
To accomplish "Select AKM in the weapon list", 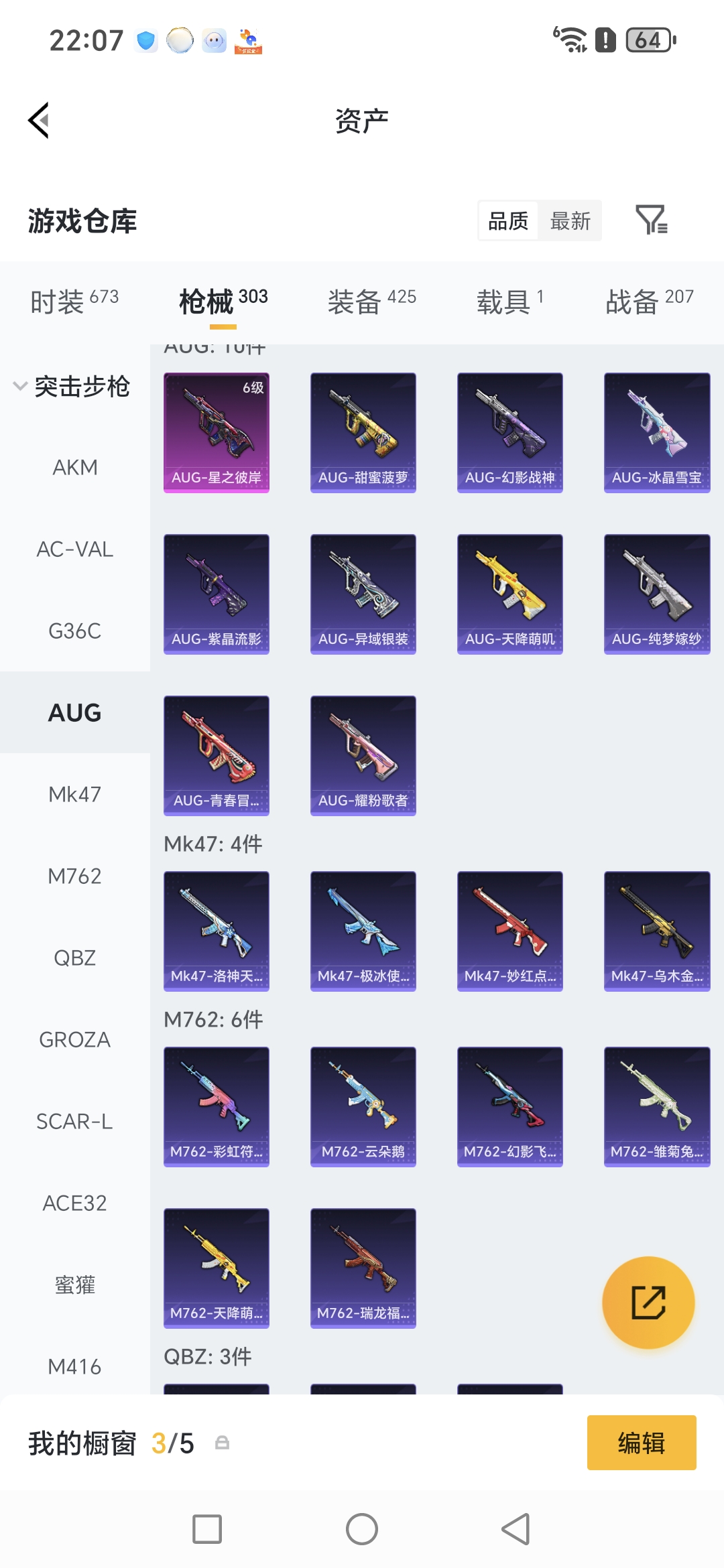I will pos(75,467).
